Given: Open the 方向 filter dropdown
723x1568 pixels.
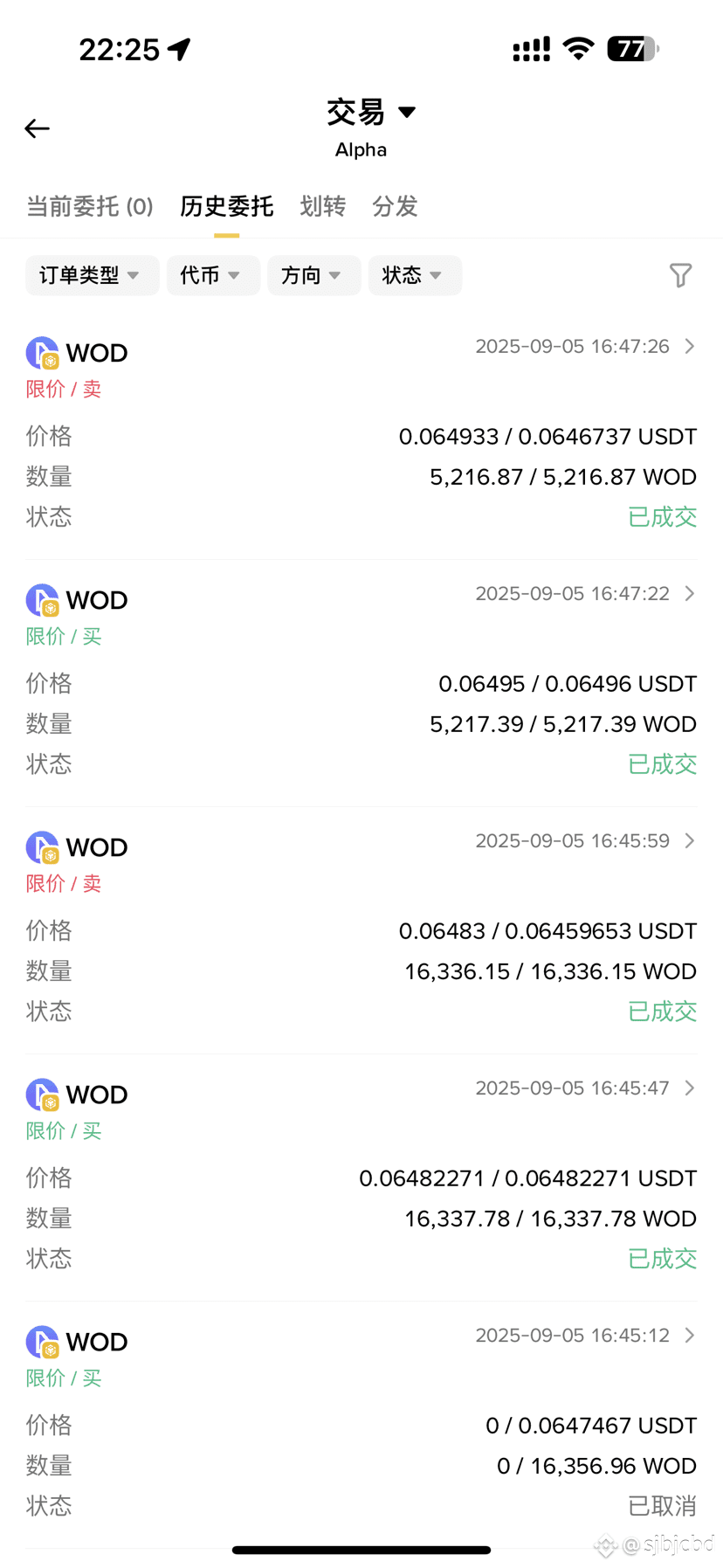Looking at the screenshot, I should click(x=313, y=275).
